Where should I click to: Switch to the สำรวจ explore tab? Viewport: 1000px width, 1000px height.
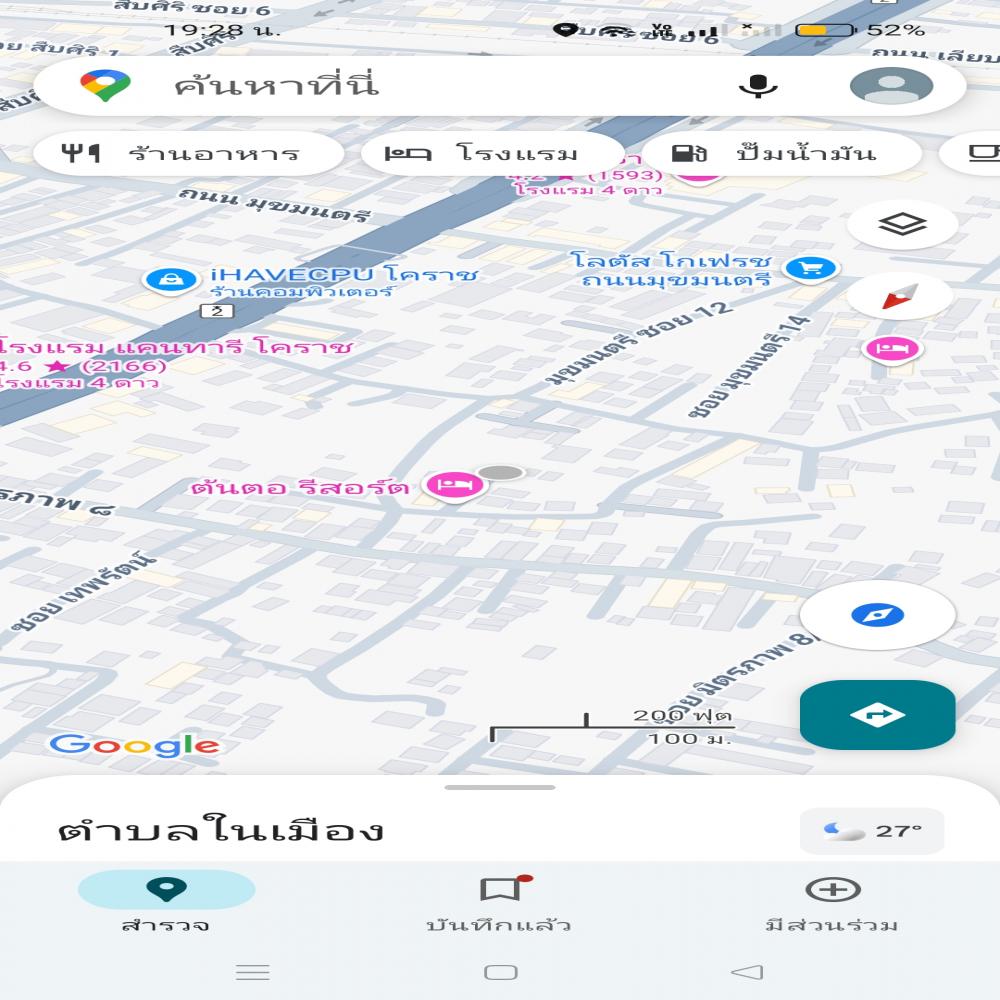(x=166, y=902)
